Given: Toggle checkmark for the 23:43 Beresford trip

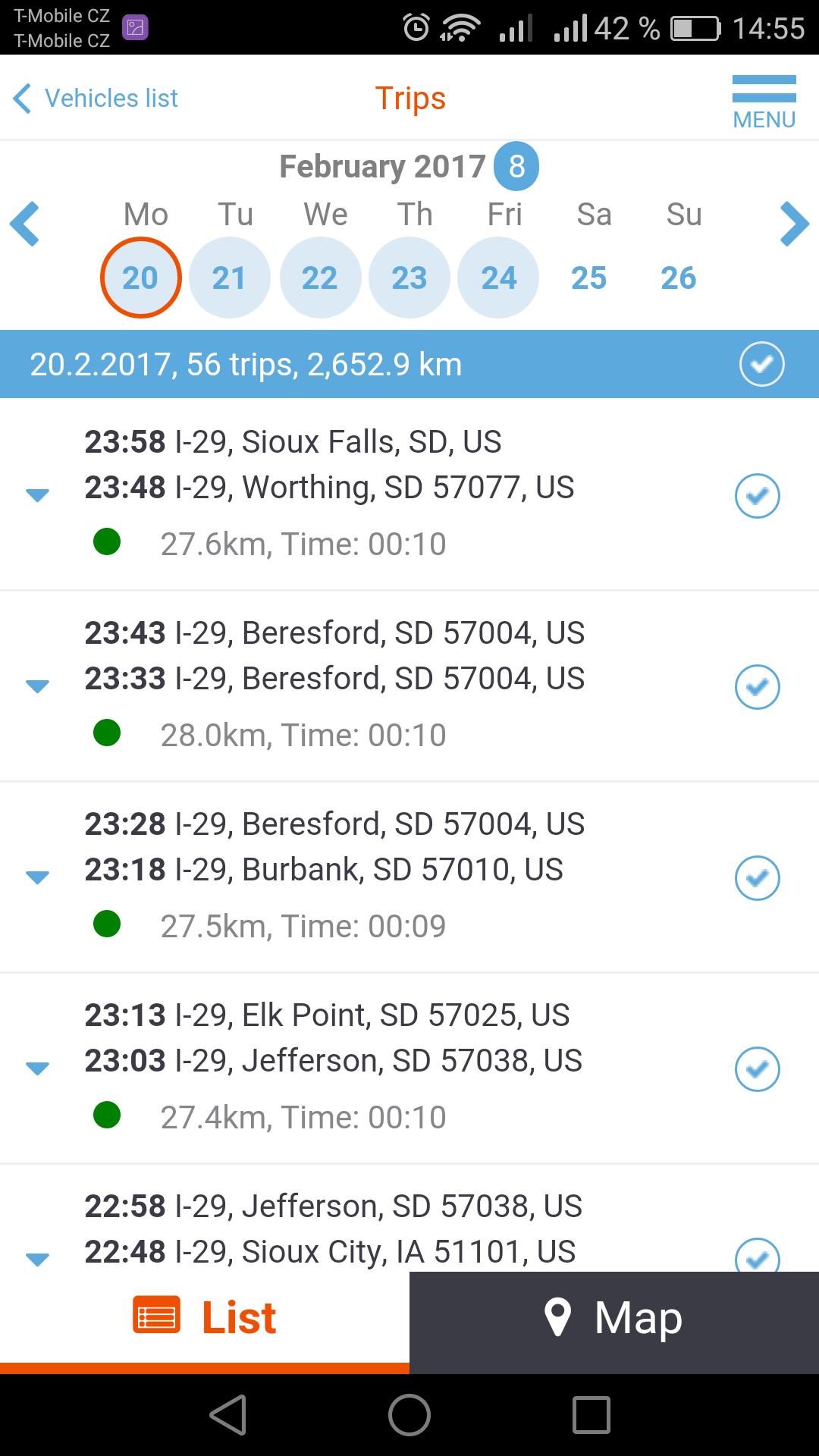Looking at the screenshot, I should pyautogui.click(x=758, y=687).
